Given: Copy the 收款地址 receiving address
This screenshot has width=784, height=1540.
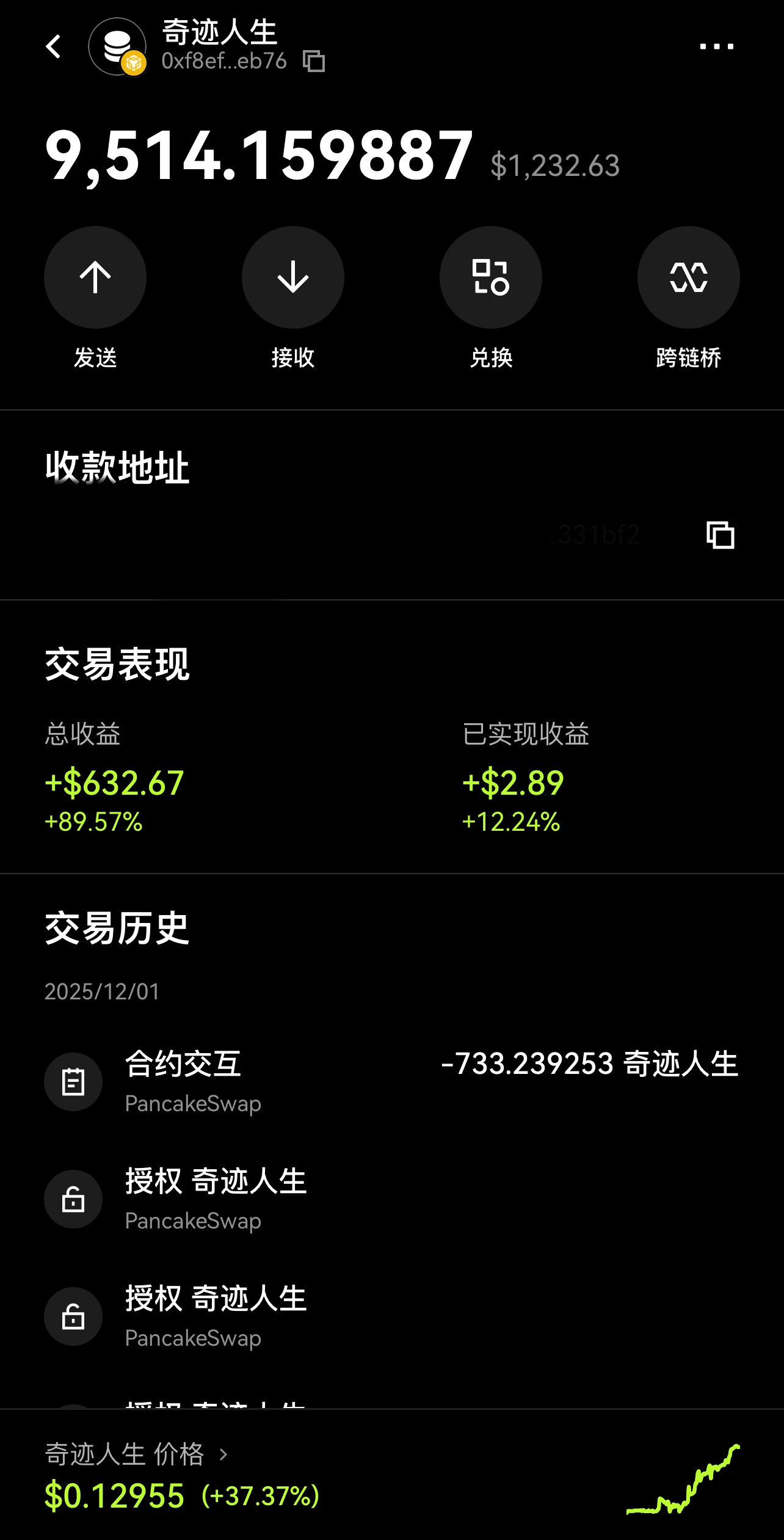Looking at the screenshot, I should pyautogui.click(x=720, y=535).
